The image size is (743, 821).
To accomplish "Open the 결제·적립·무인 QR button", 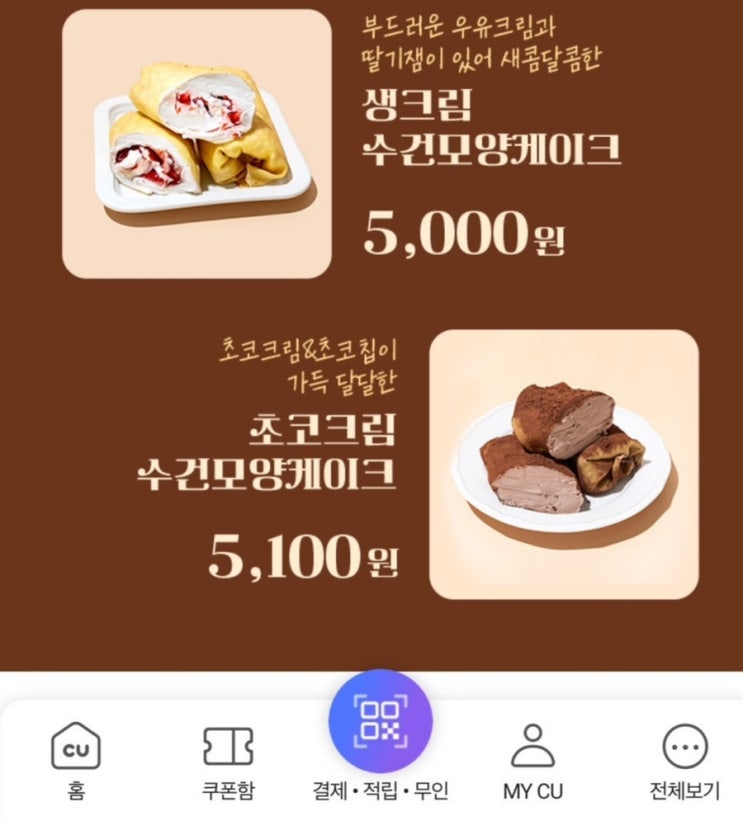I will click(x=381, y=722).
